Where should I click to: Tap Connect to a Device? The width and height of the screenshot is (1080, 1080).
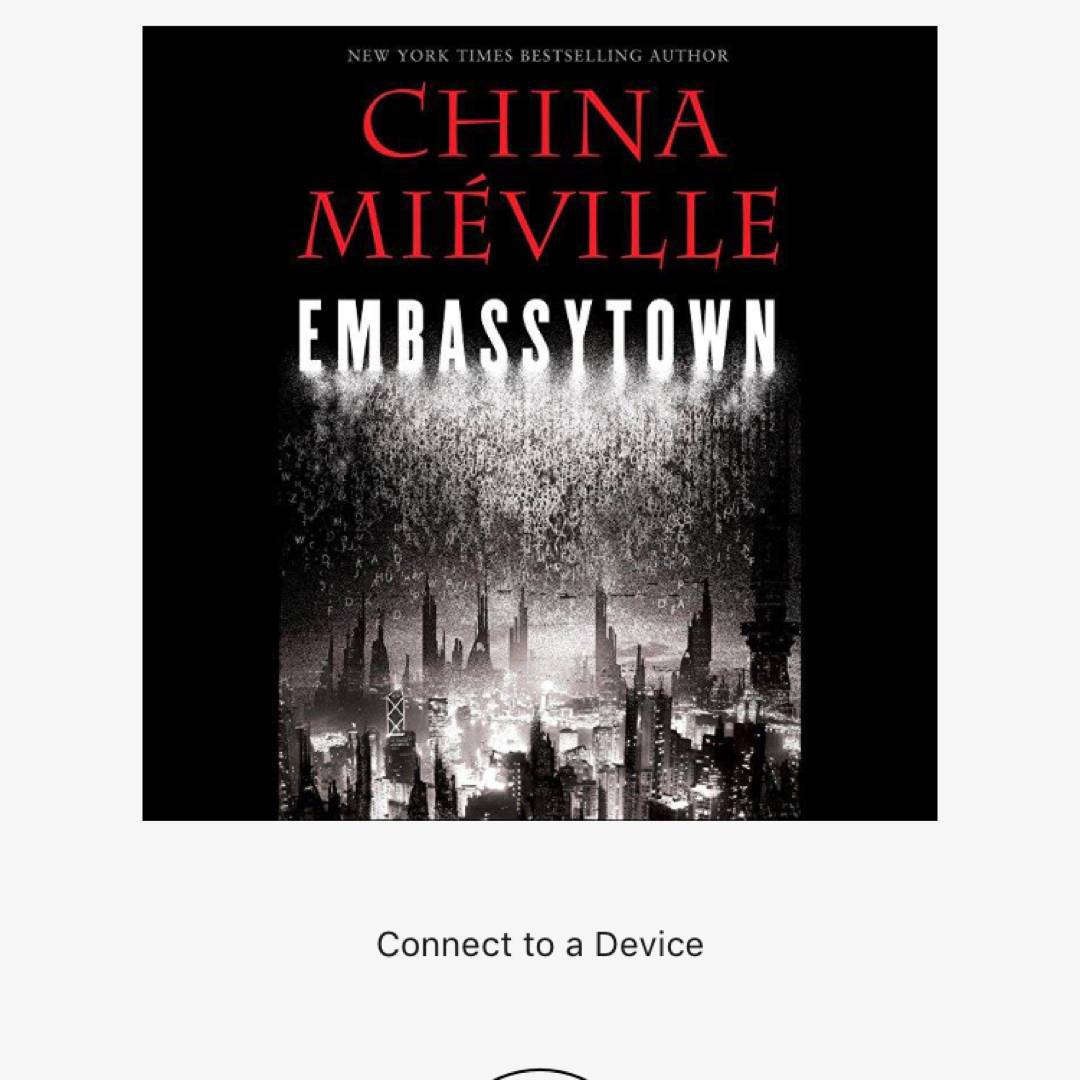pyautogui.click(x=540, y=944)
